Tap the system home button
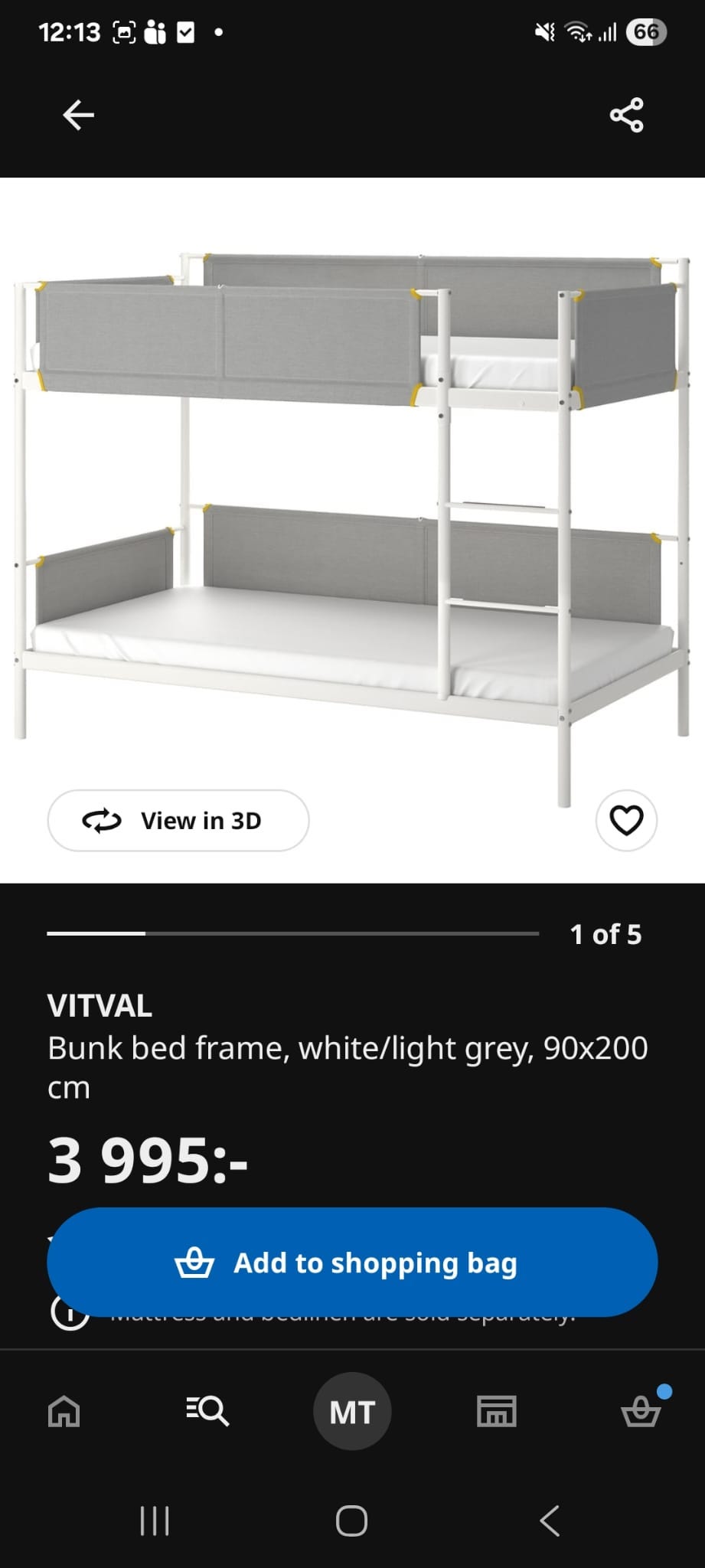The width and height of the screenshot is (705, 1568). (352, 1521)
